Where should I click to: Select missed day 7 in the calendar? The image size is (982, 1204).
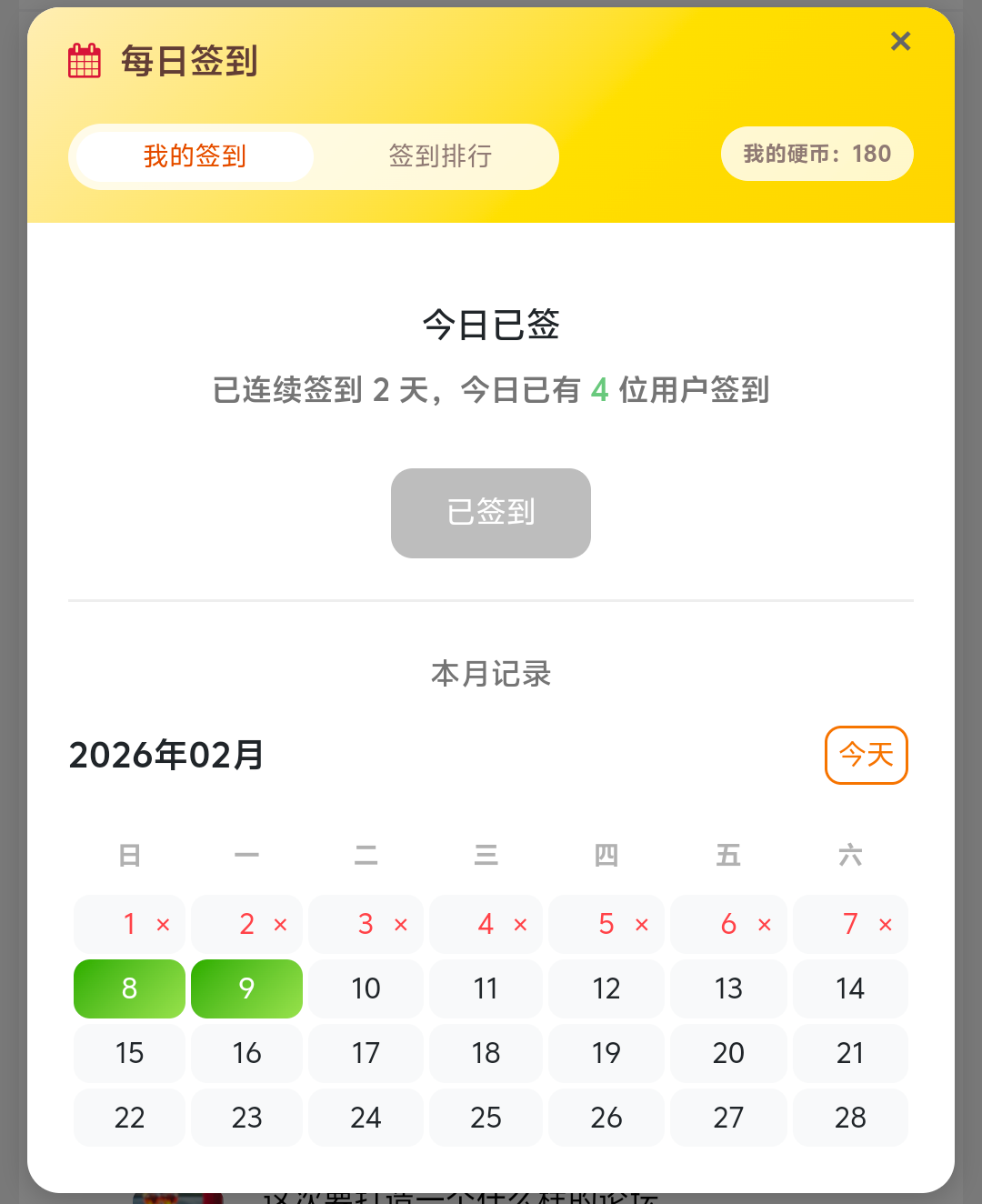[x=850, y=925]
